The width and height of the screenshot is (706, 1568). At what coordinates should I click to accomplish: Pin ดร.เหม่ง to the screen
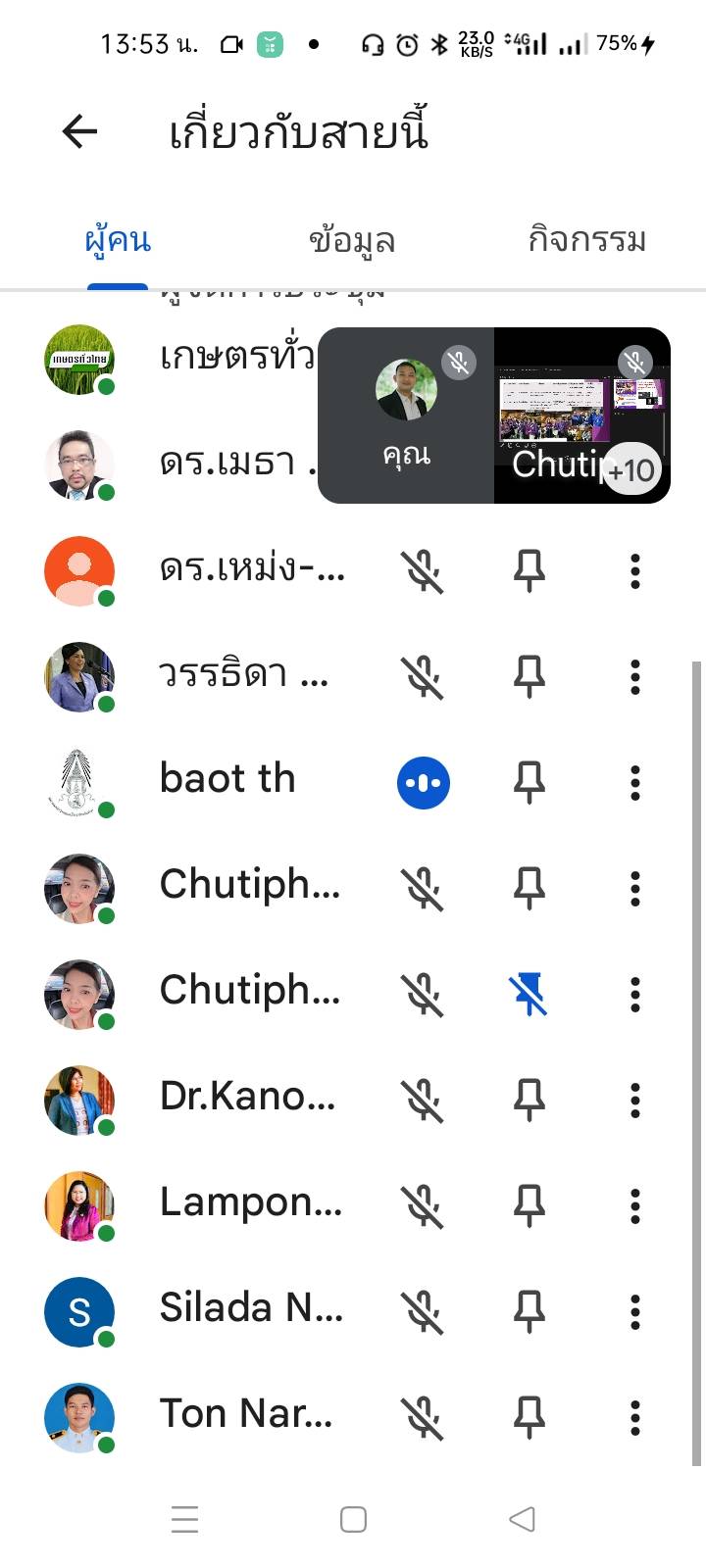point(529,570)
